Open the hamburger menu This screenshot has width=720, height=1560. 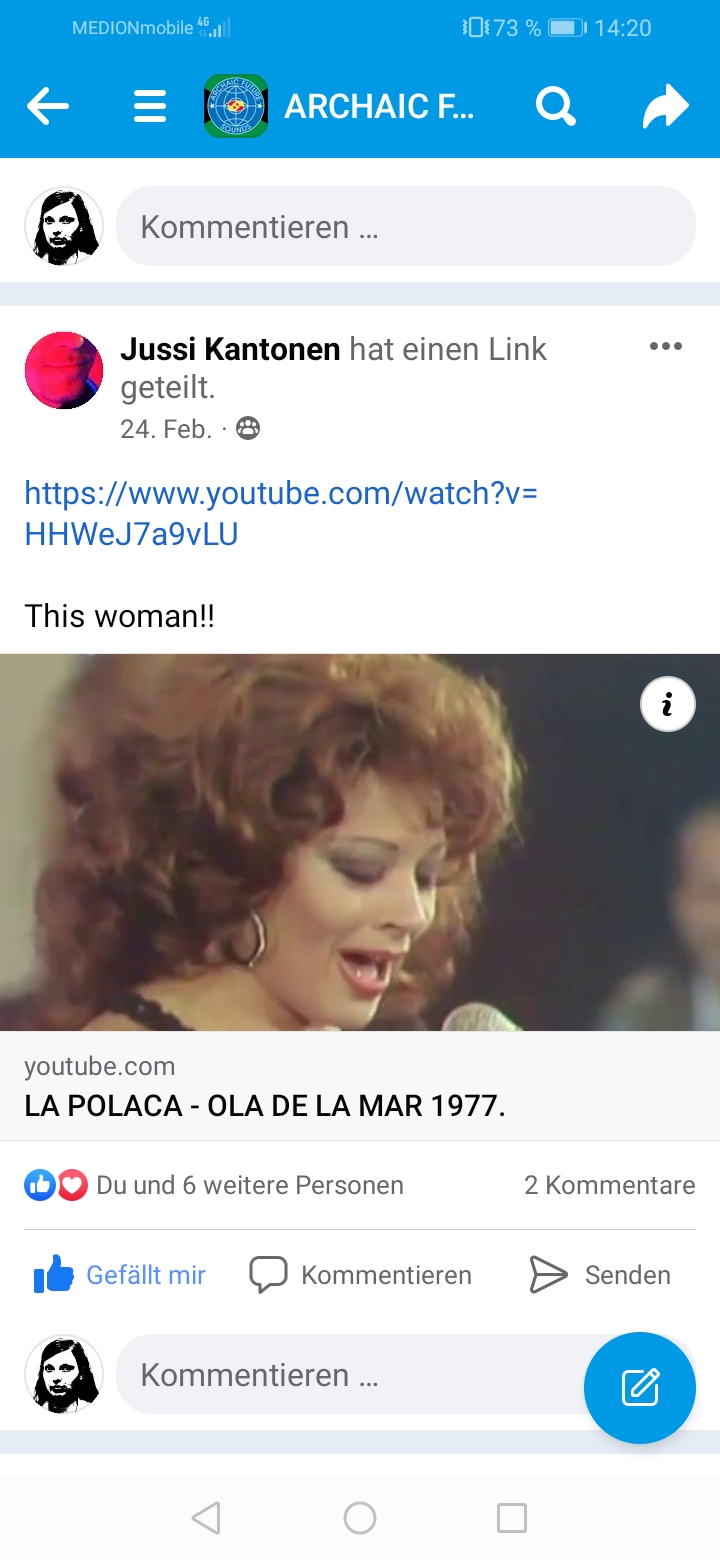pyautogui.click(x=150, y=106)
